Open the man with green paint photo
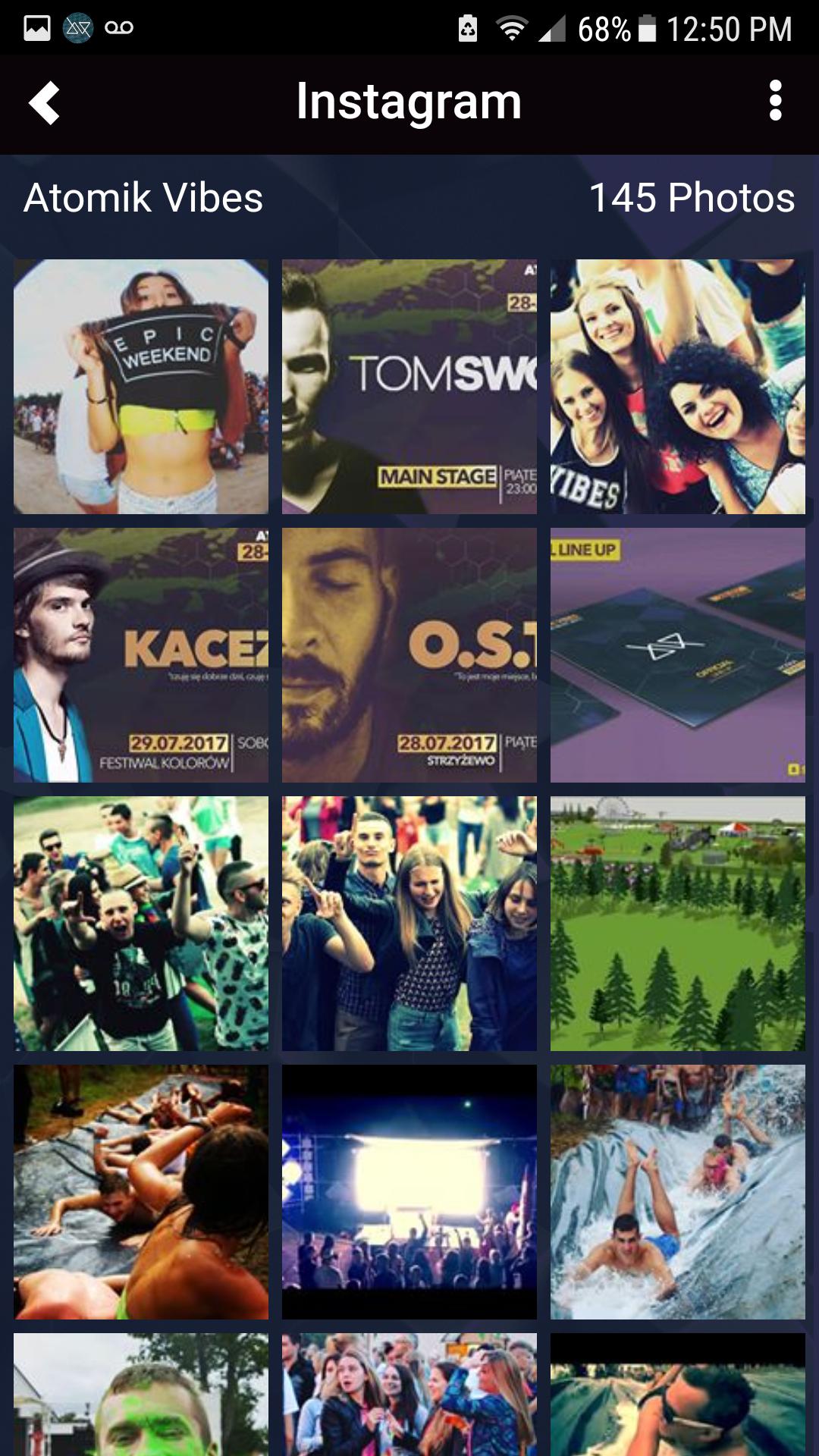This screenshot has height=1456, width=819. tap(141, 1395)
